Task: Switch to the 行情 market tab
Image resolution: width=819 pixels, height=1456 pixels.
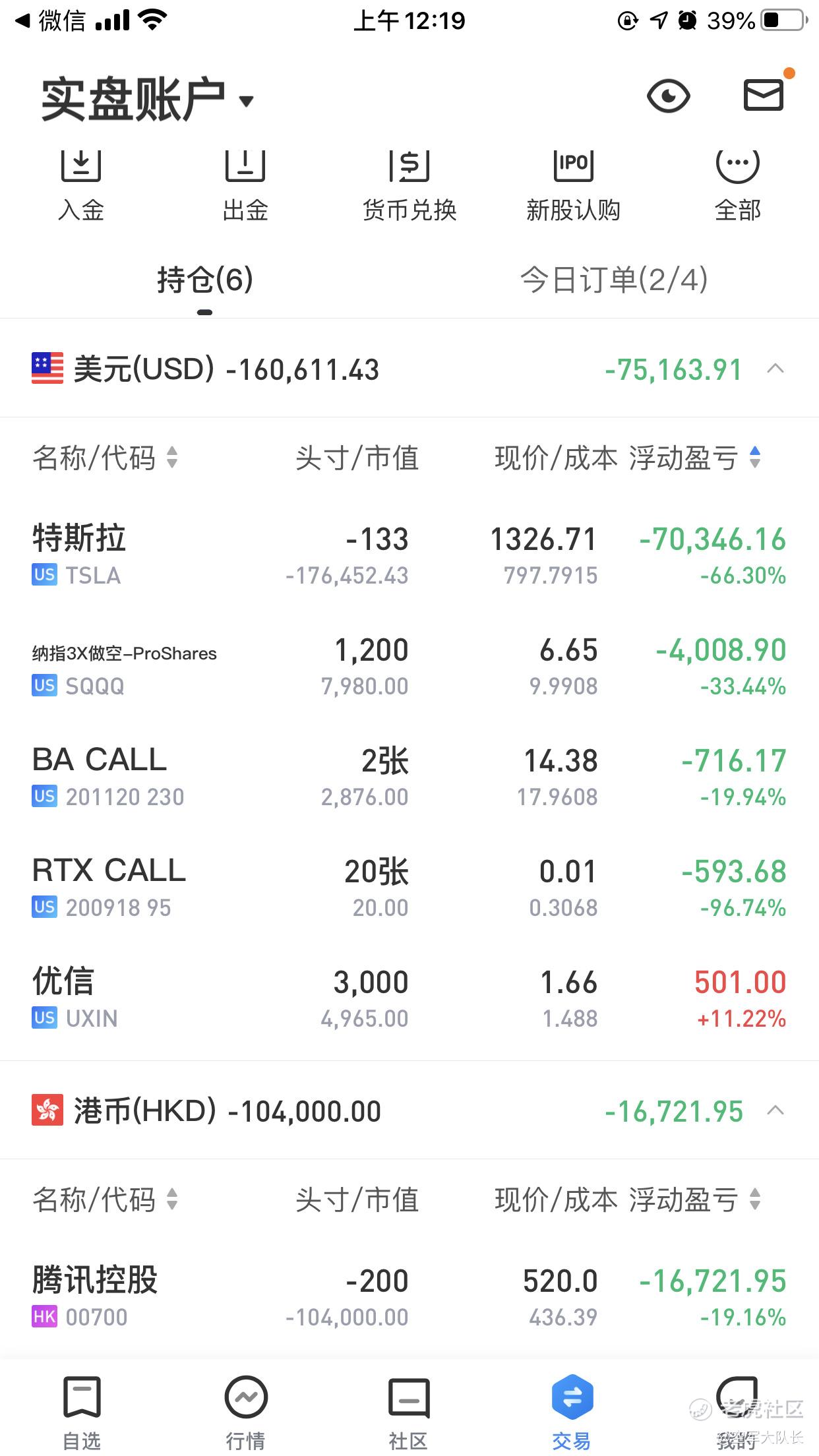Action: pos(245,1411)
